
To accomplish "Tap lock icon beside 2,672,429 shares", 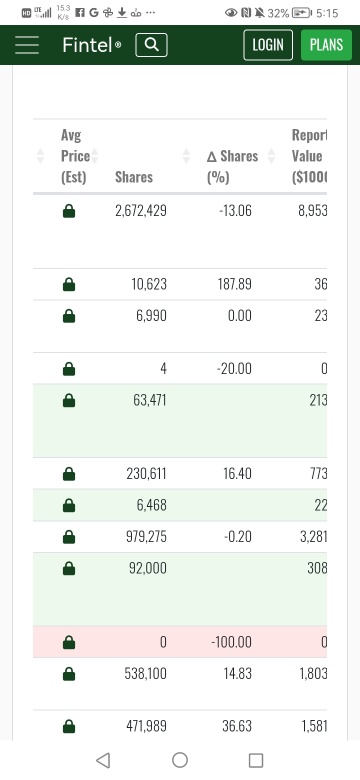I will point(69,211).
